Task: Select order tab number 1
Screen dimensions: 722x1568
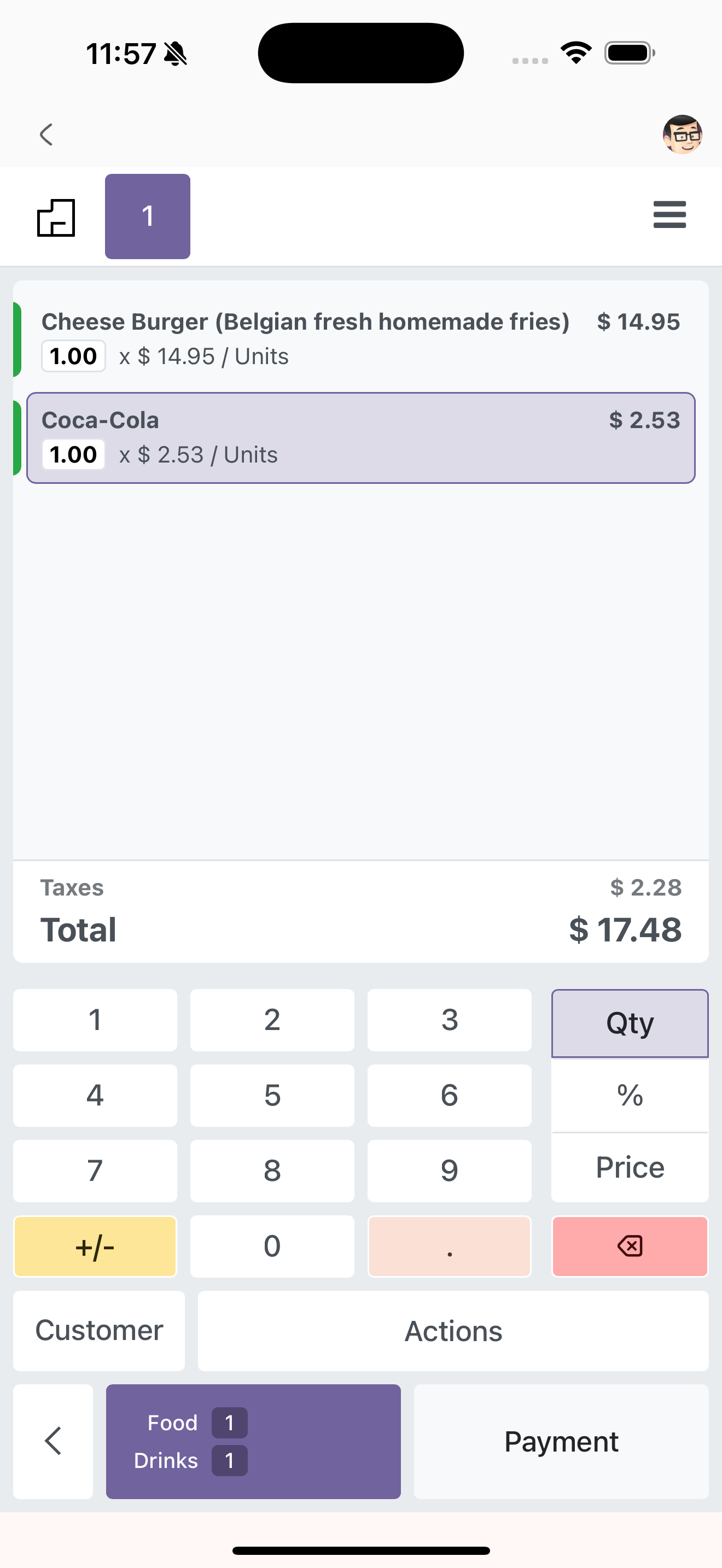Action: coord(147,217)
